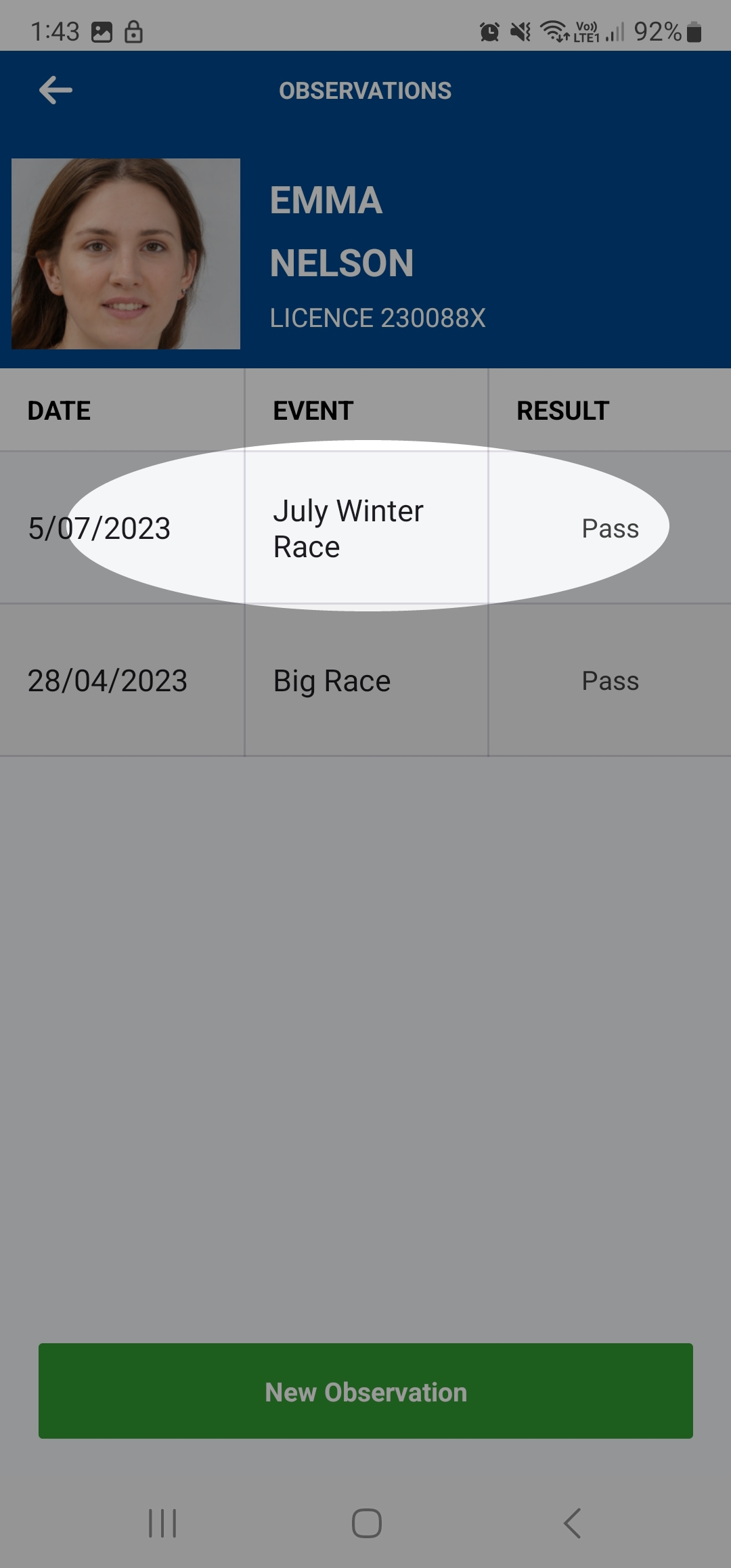Go back using the top arrow

coord(56,90)
